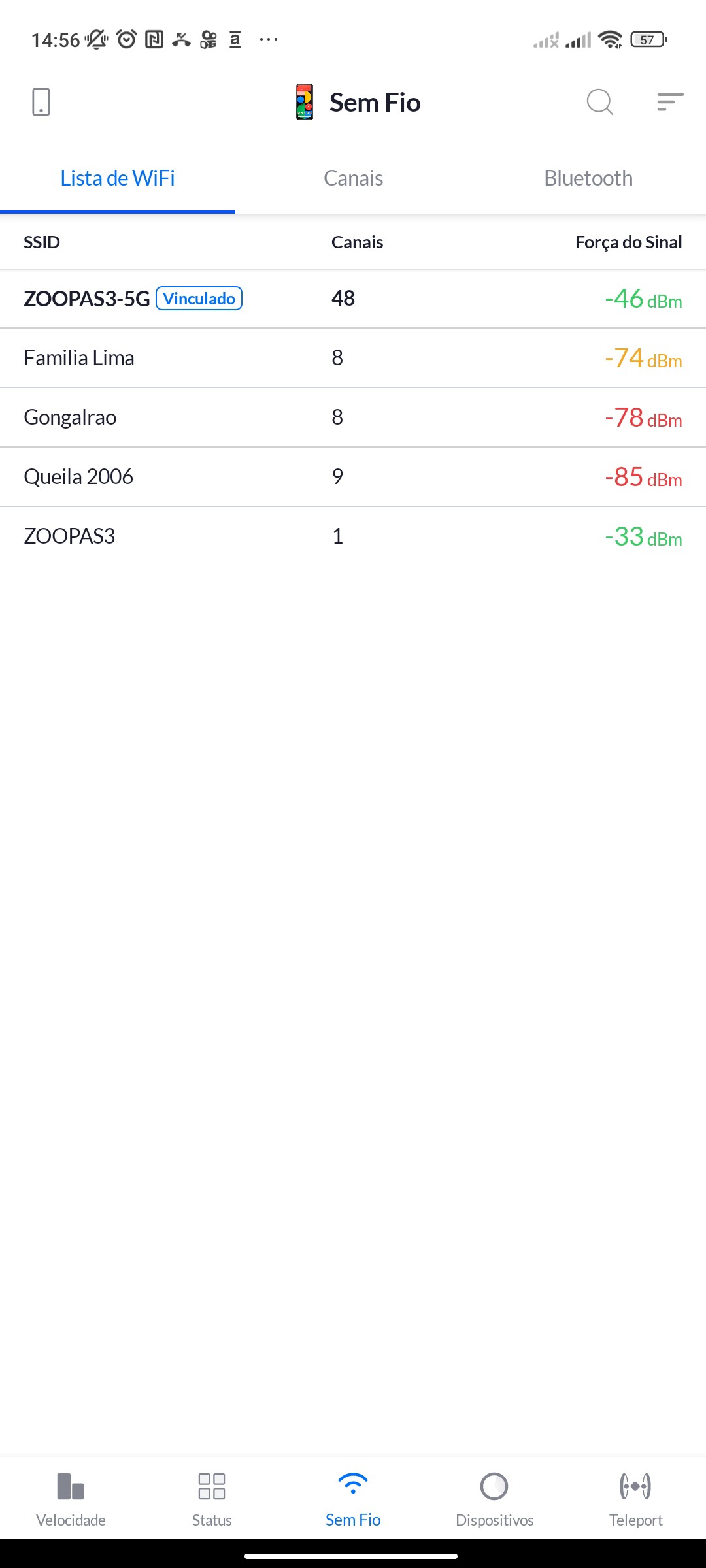Viewport: 706px width, 1568px height.
Task: Open the Gongalrao network row
Action: point(353,417)
